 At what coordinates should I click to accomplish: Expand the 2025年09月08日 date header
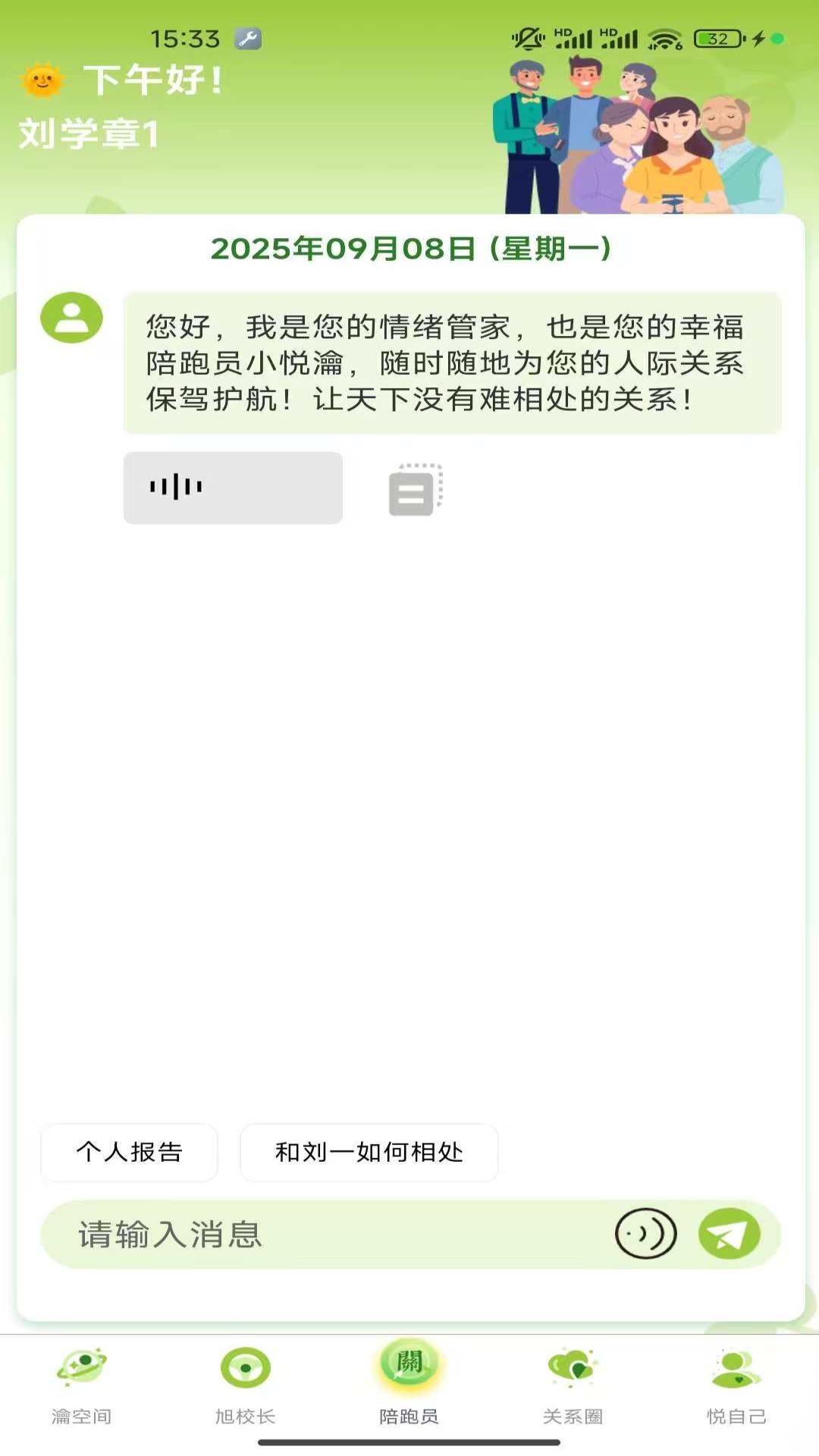point(409,247)
